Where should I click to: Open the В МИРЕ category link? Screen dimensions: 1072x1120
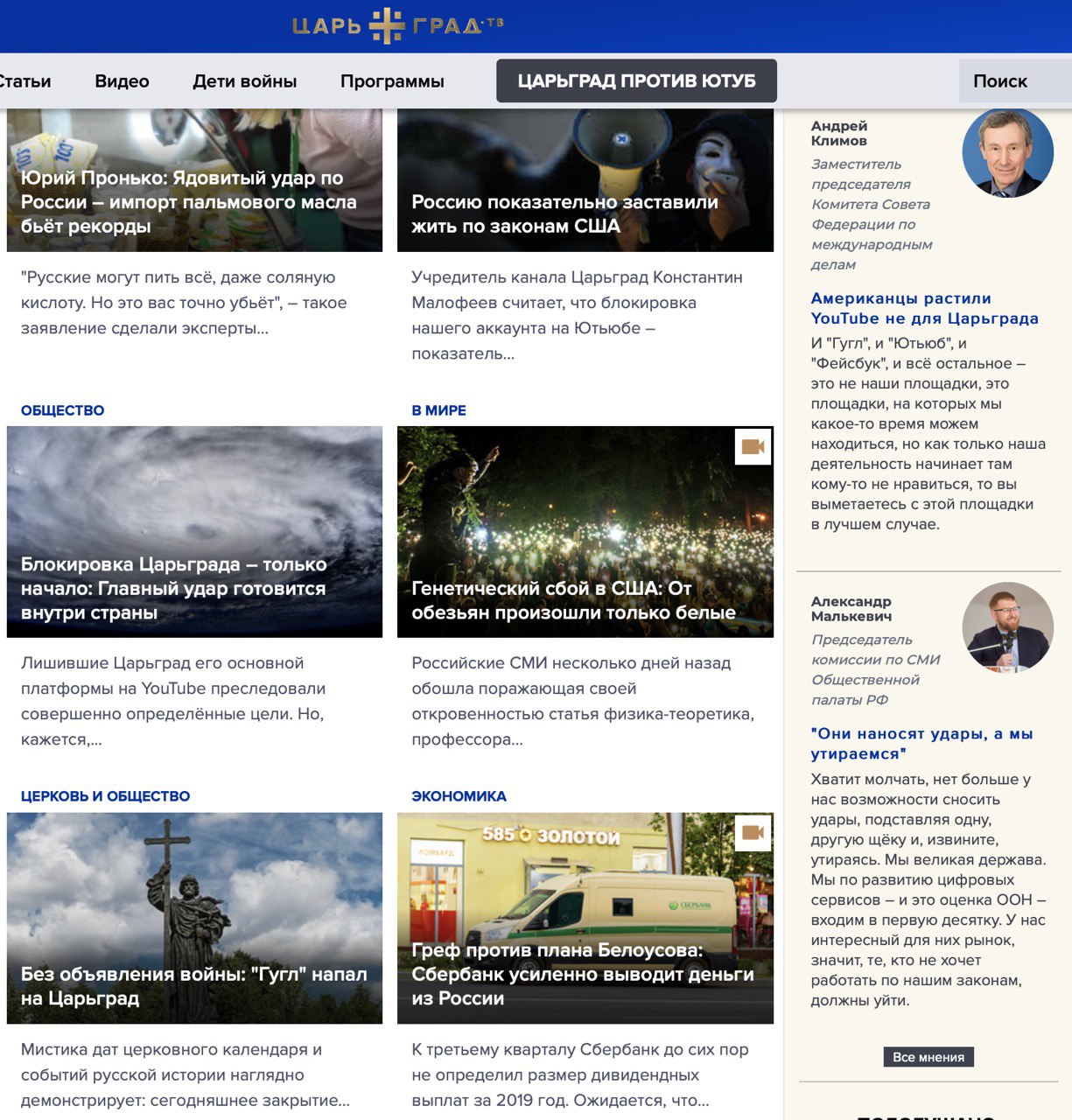point(438,410)
